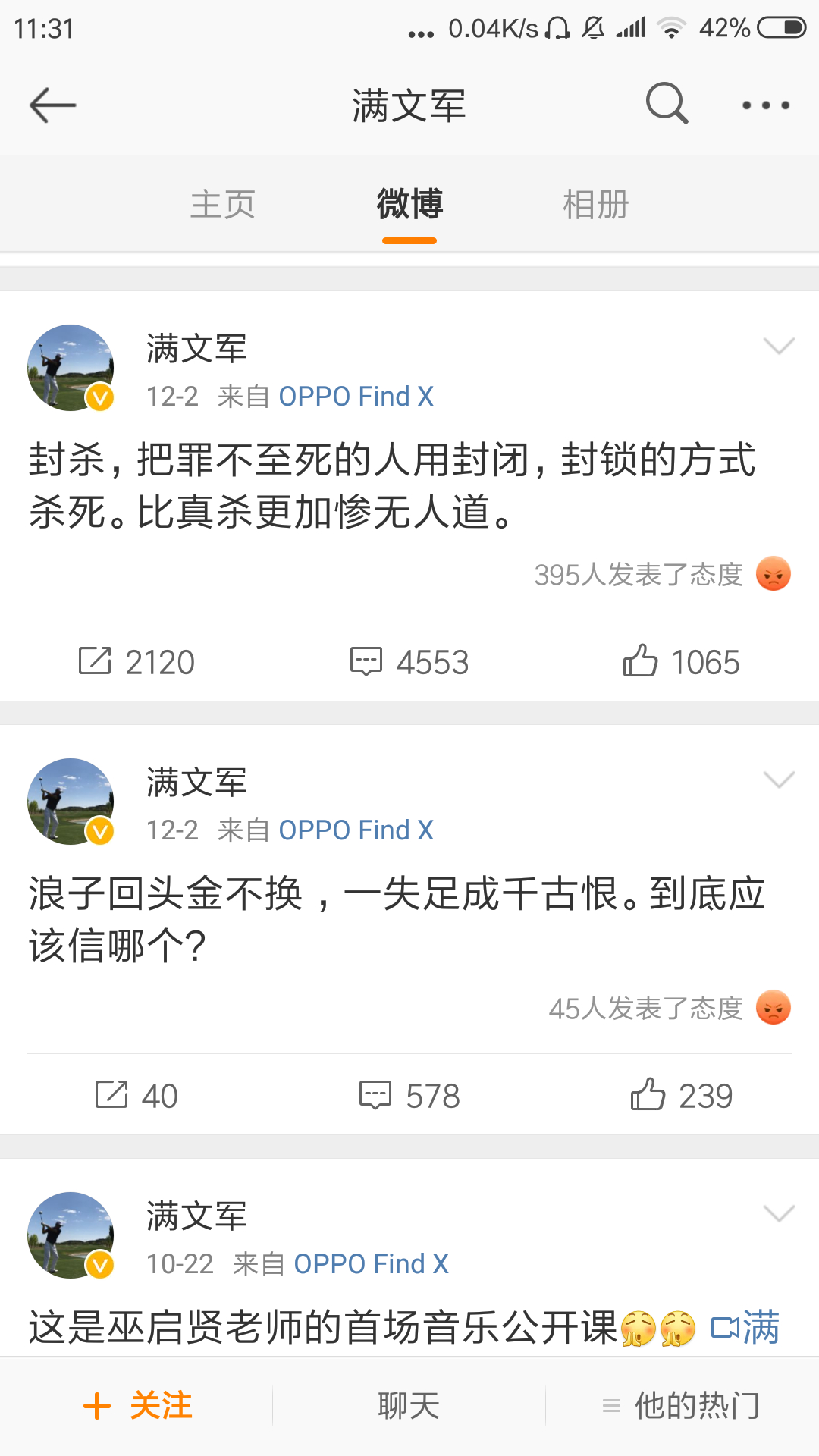Viewport: 819px width, 1456px height.
Task: Open 聊天 to message this user
Action: tap(409, 1406)
